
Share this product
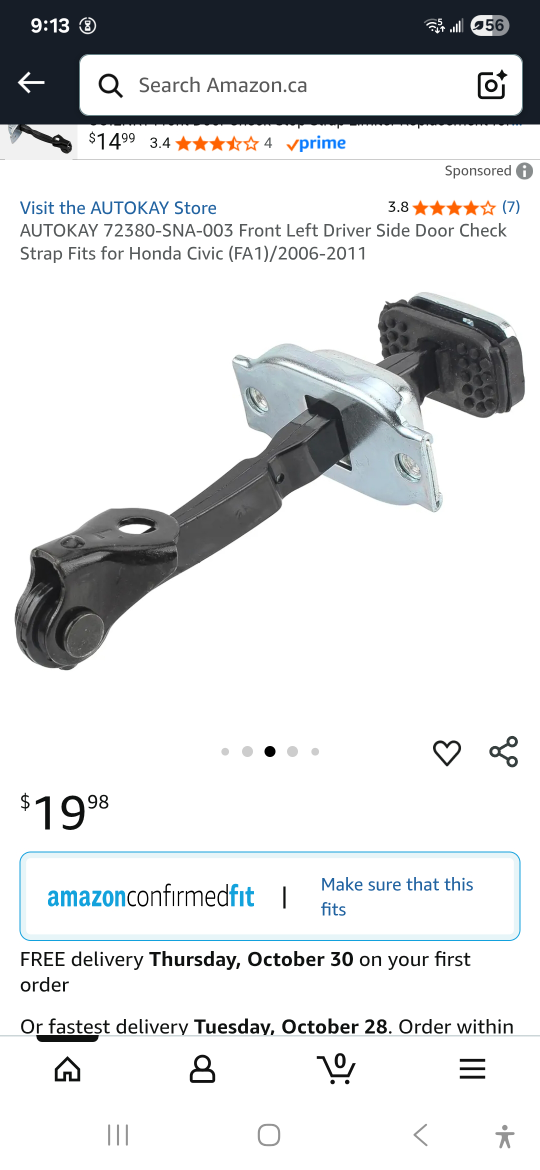(503, 751)
